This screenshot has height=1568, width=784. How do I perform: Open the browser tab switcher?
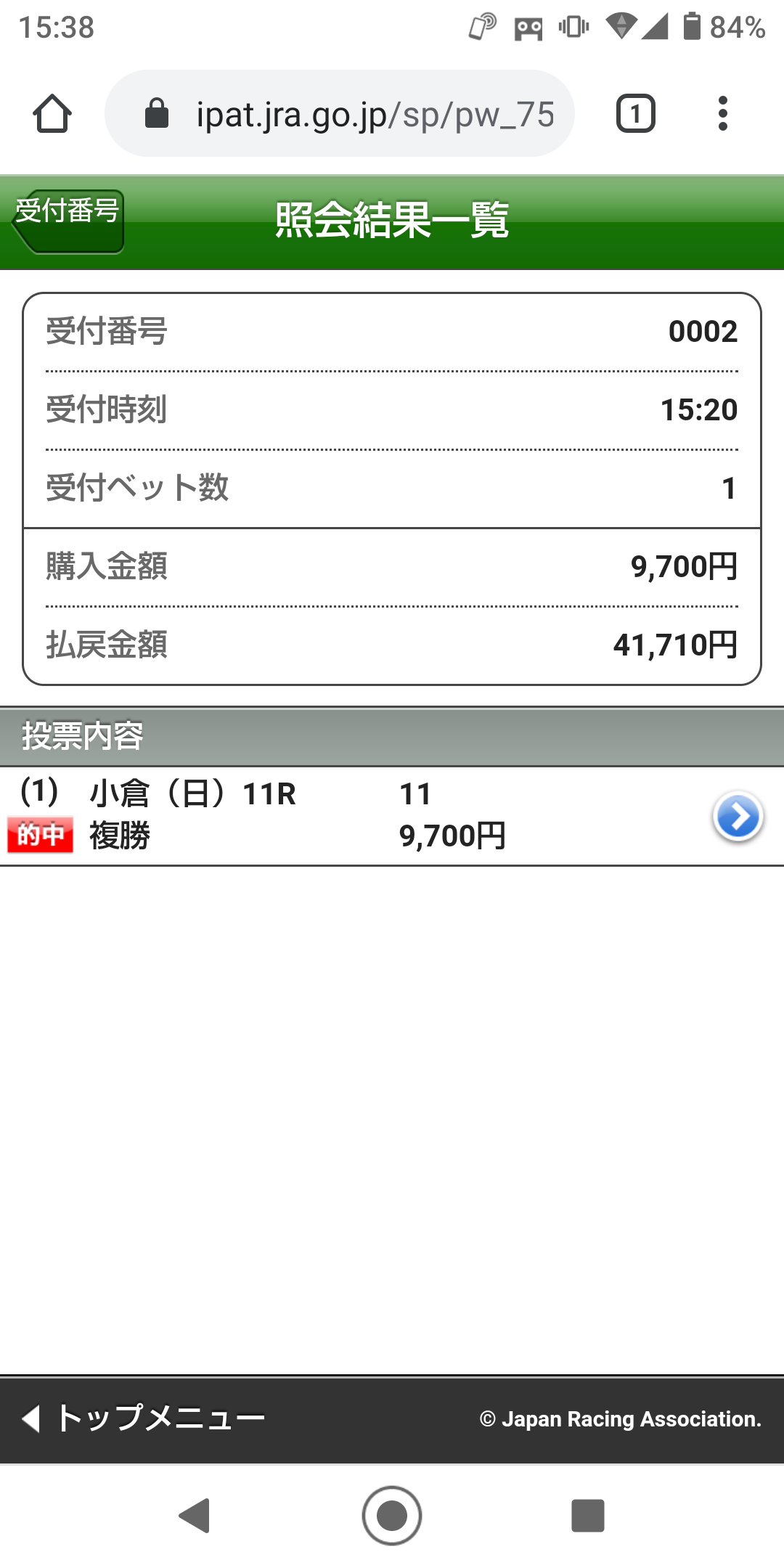tap(635, 114)
